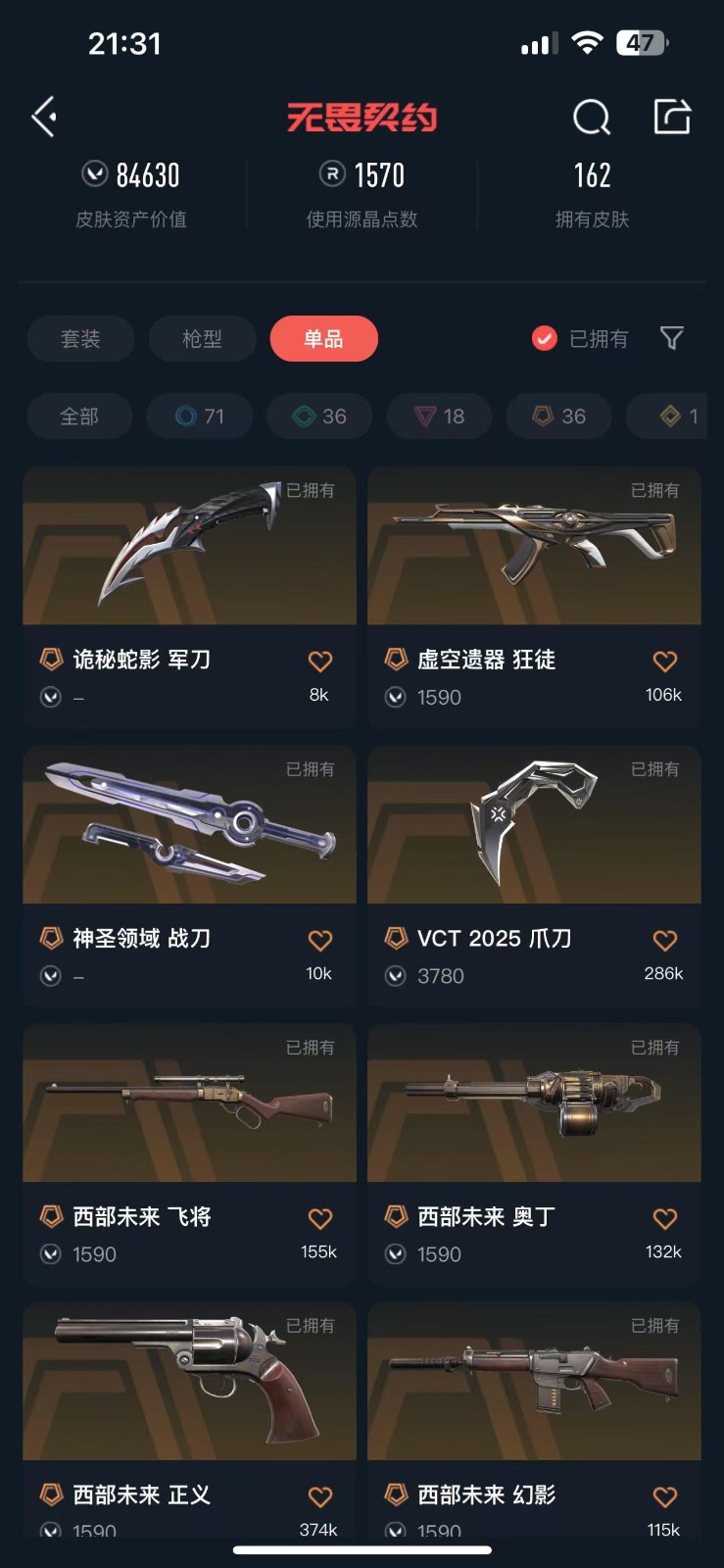This screenshot has width=724, height=1568.
Task: Favorite the 西部未来 奥丁 skin
Action: click(664, 1218)
